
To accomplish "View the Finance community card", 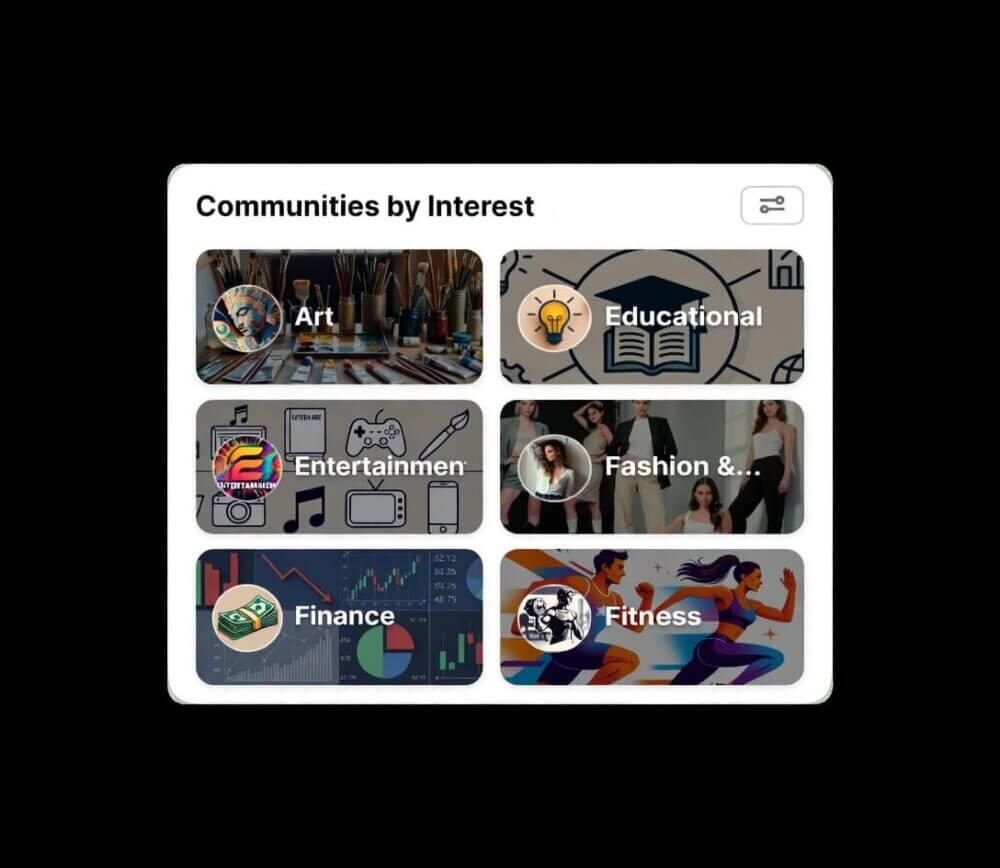I will (x=339, y=616).
